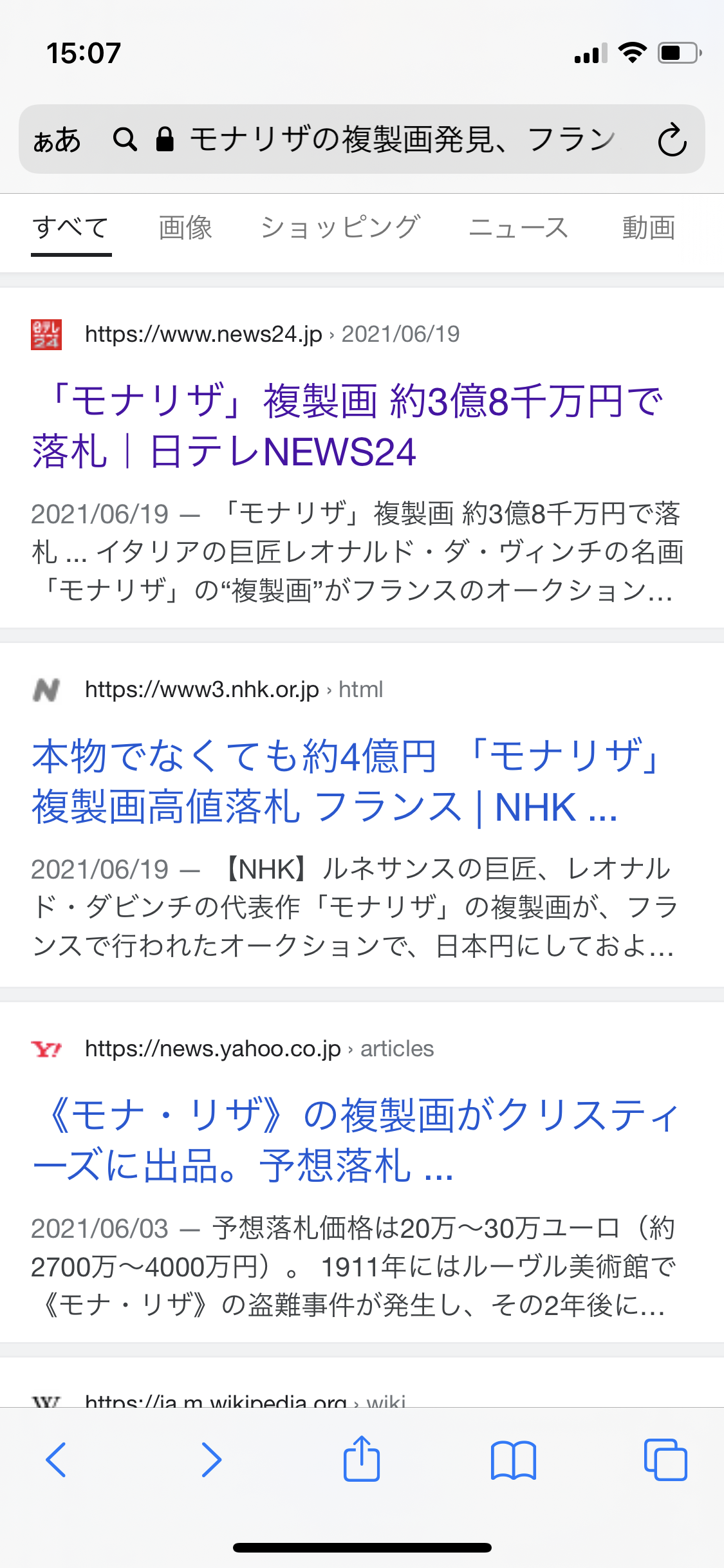
Task: Open the 日テレNEWS24 モナリザ article
Action: pos(348,425)
